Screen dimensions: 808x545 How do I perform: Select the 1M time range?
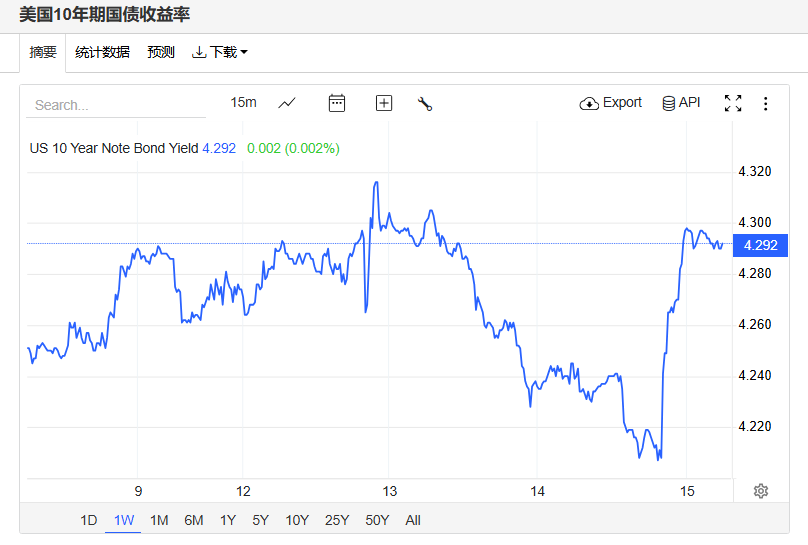coord(159,520)
